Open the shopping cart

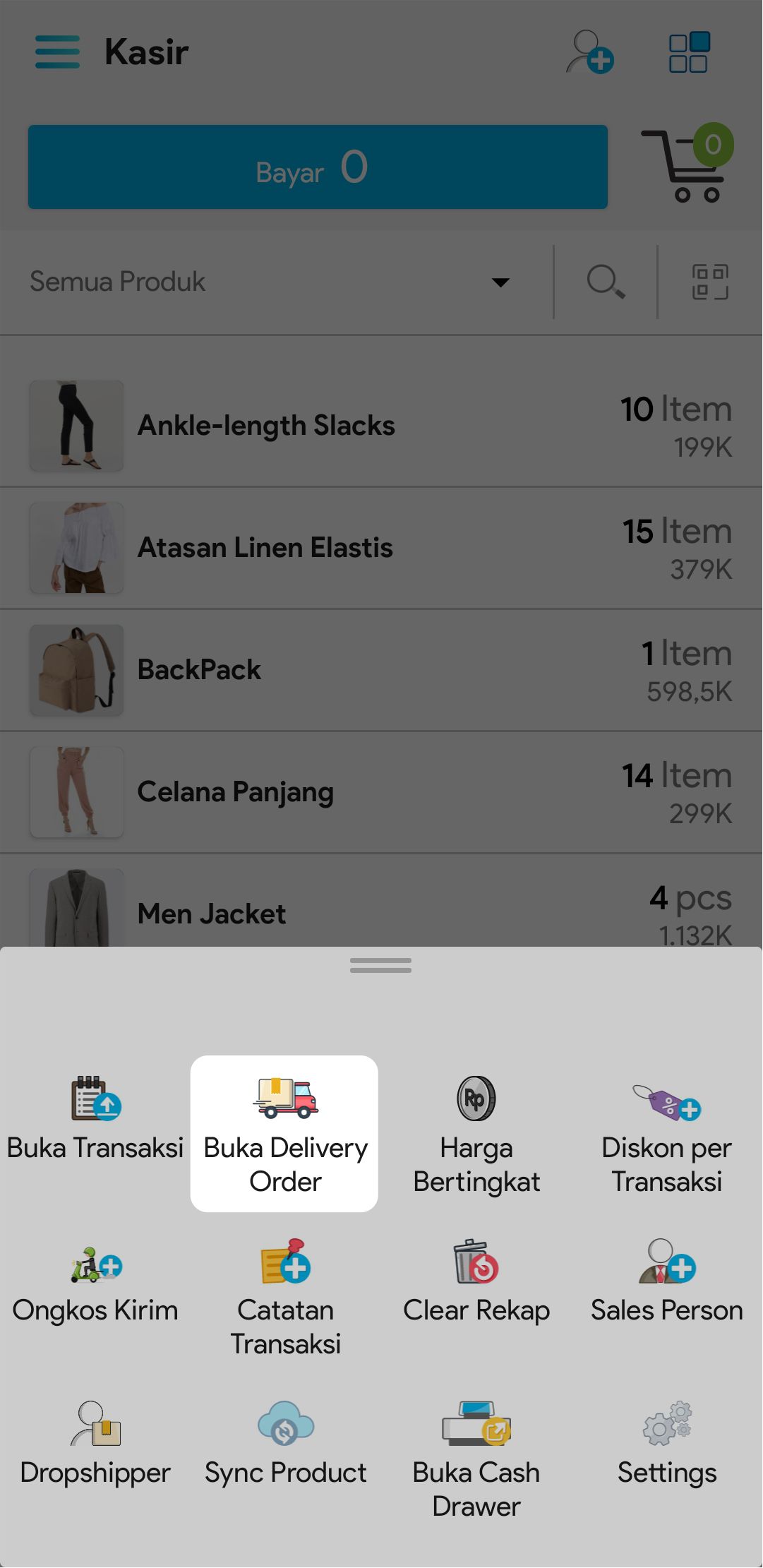coord(686,164)
